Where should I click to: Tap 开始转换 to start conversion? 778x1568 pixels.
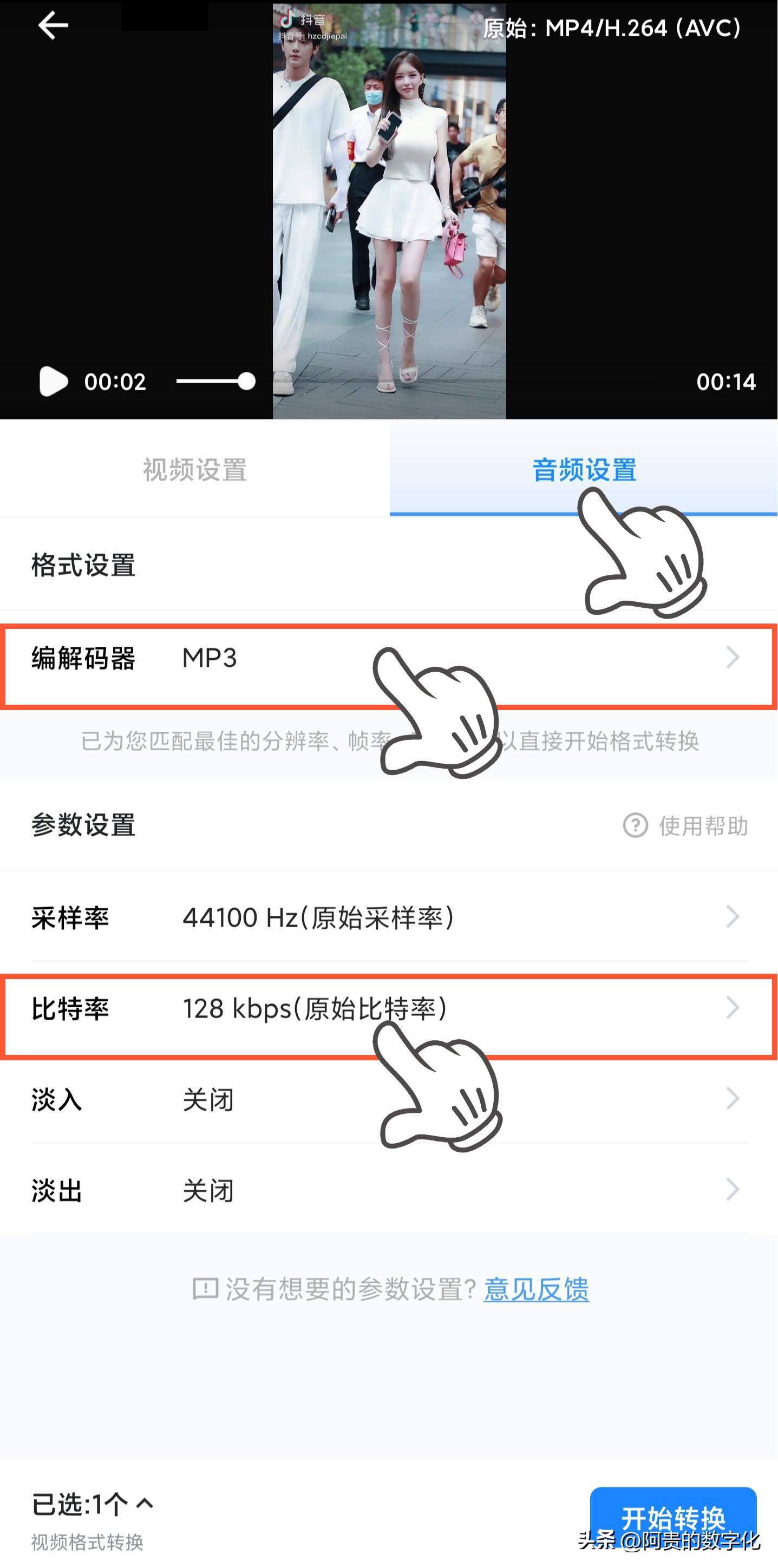[x=674, y=1518]
